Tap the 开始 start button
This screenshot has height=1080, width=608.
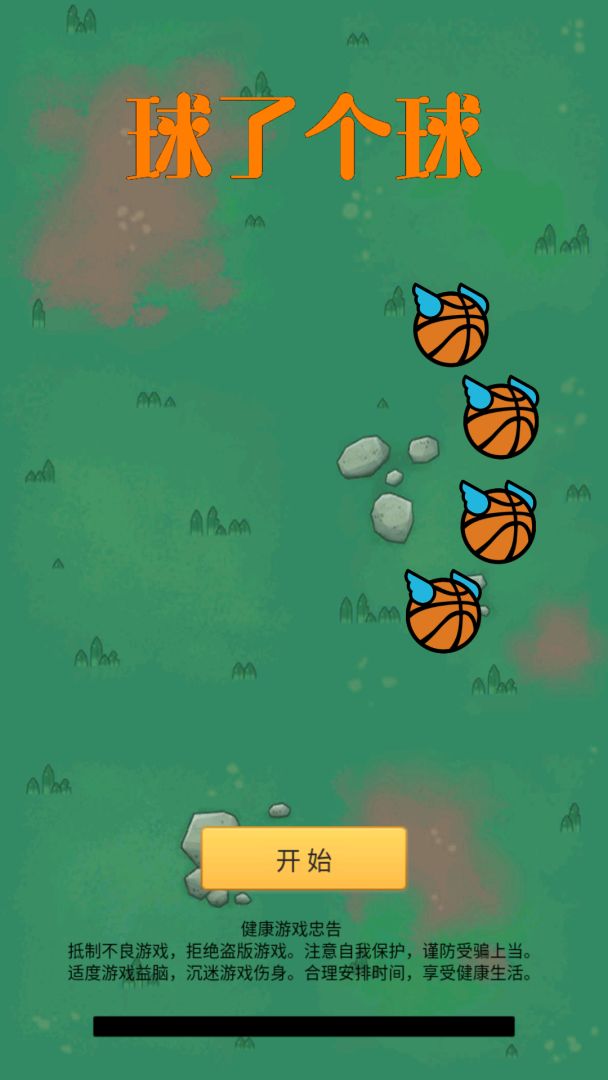click(304, 859)
